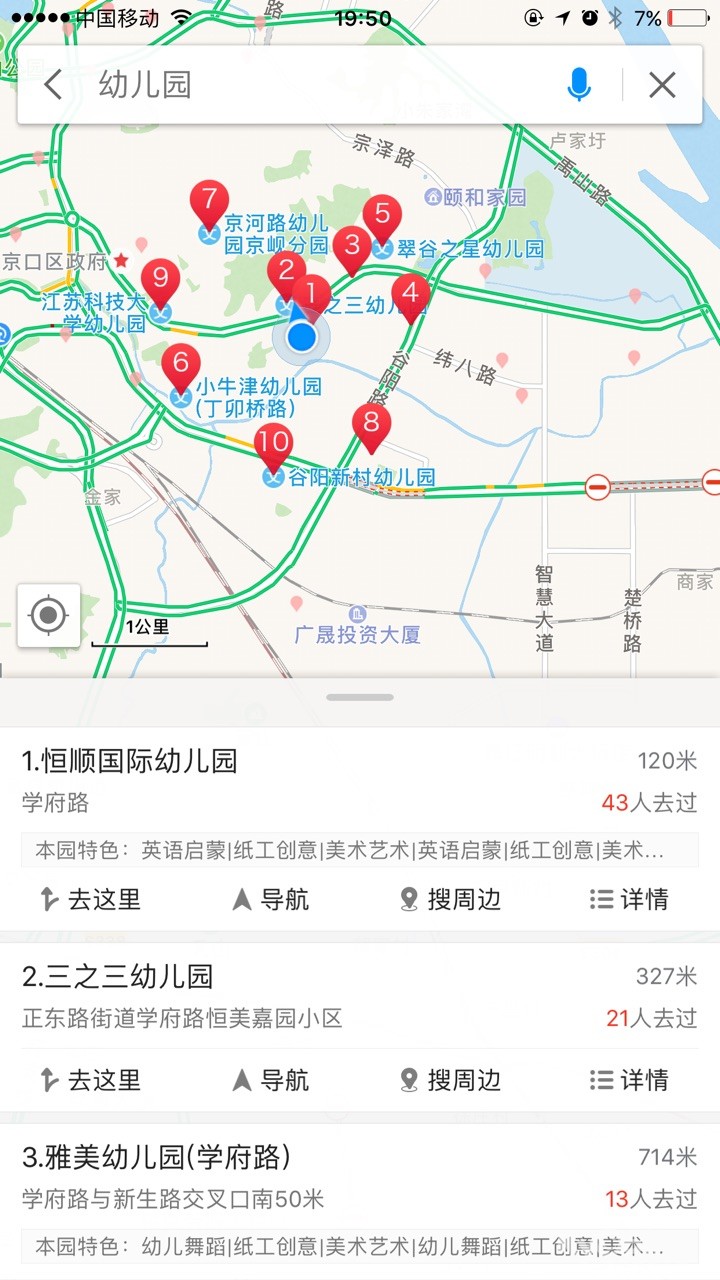Clear the search with the X
The height and width of the screenshot is (1280, 720).
point(662,86)
